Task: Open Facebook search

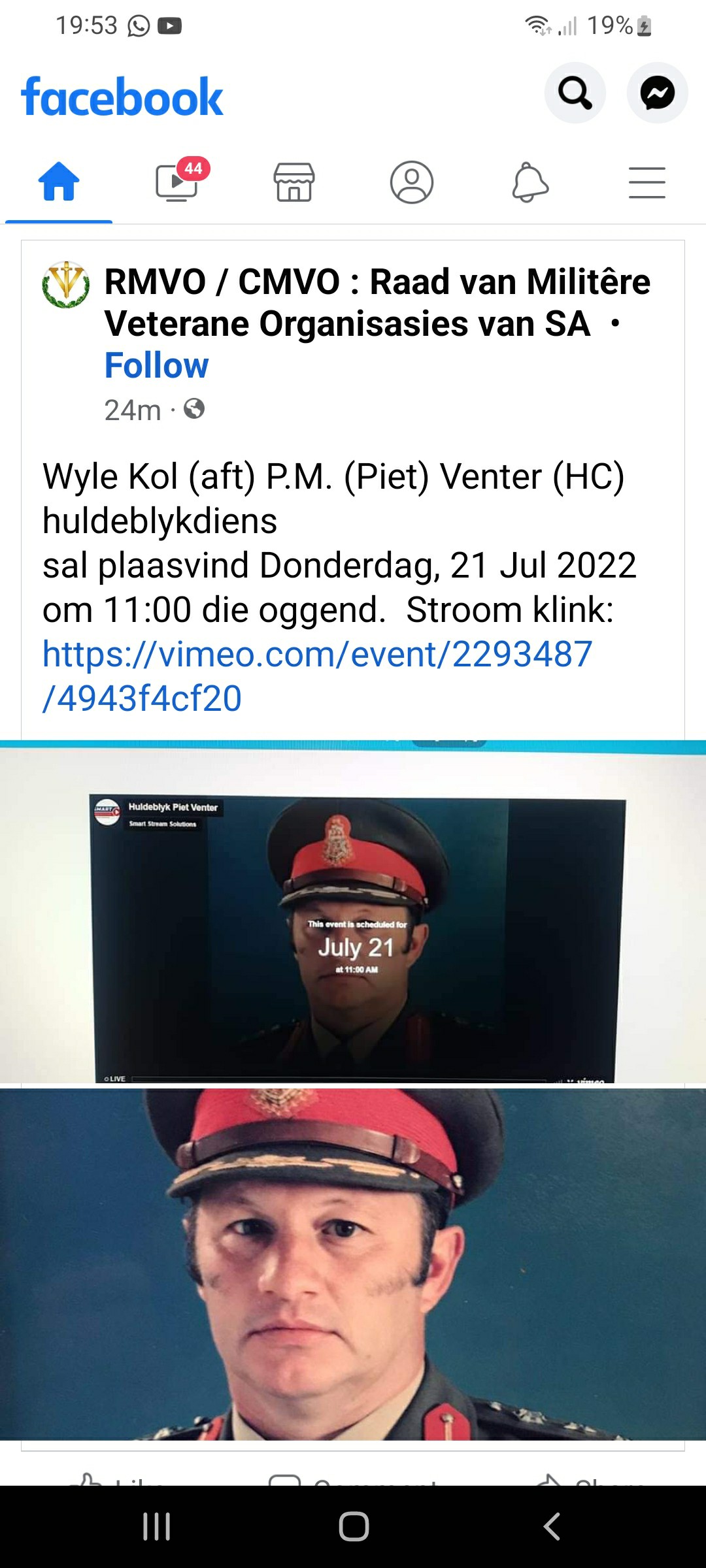Action: [575, 93]
